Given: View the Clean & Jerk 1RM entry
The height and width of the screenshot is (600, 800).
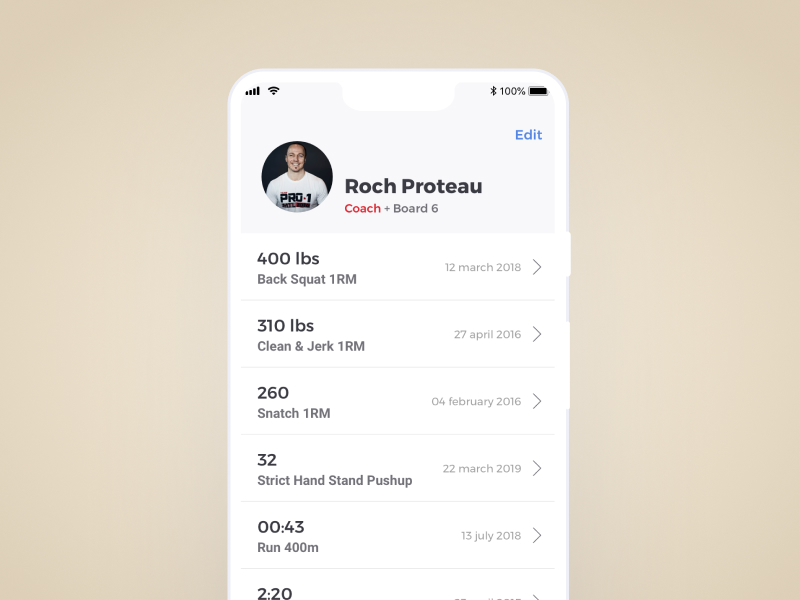Looking at the screenshot, I should pos(398,334).
